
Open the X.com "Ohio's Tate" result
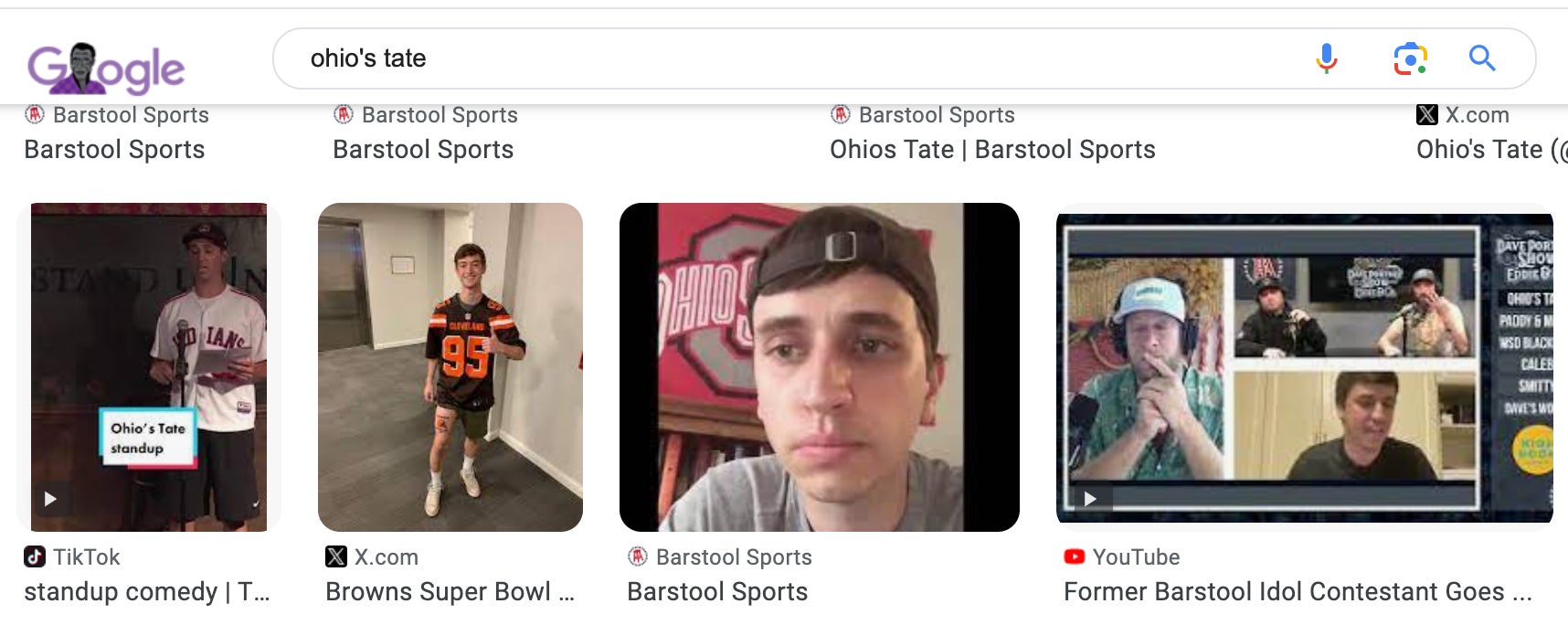point(1488,149)
